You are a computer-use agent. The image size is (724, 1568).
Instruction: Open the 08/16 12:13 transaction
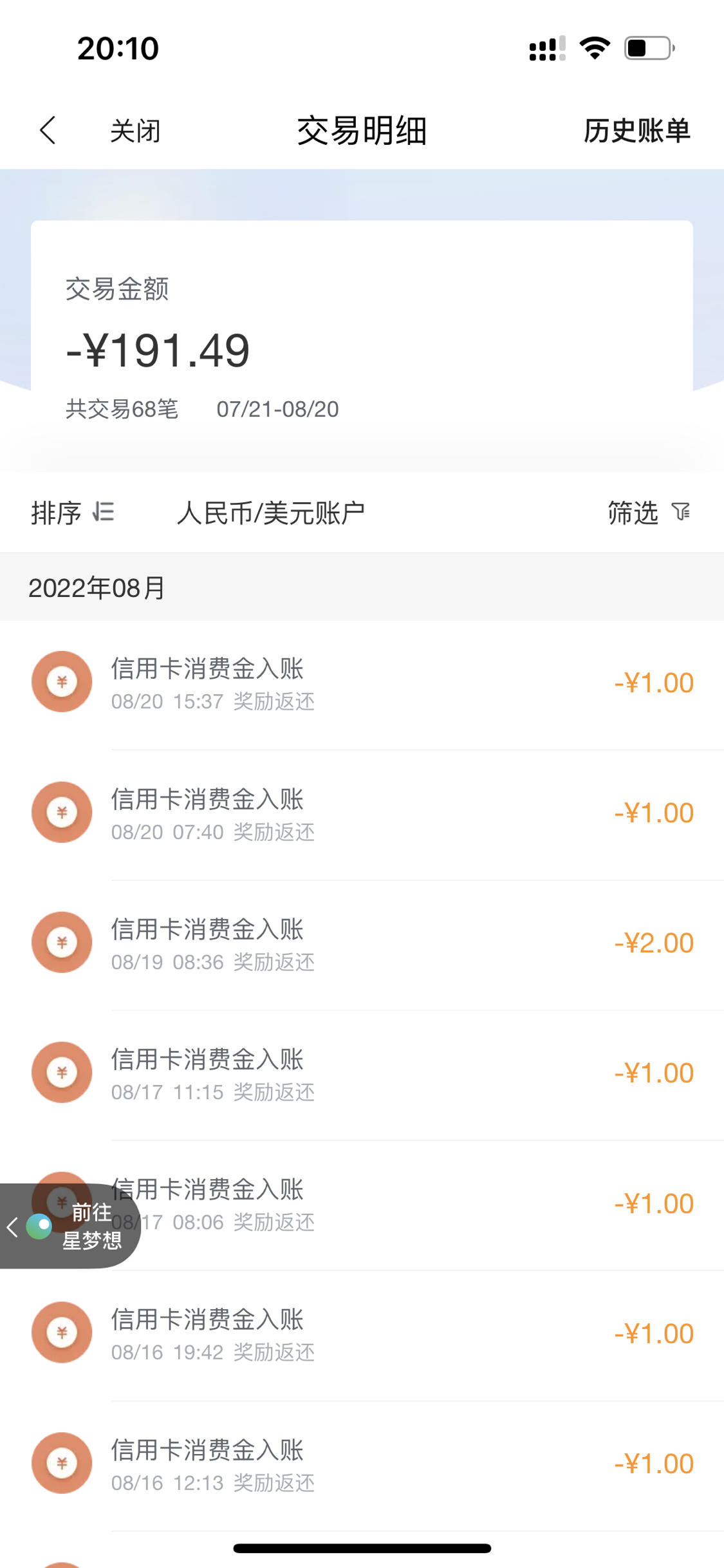click(x=362, y=1466)
